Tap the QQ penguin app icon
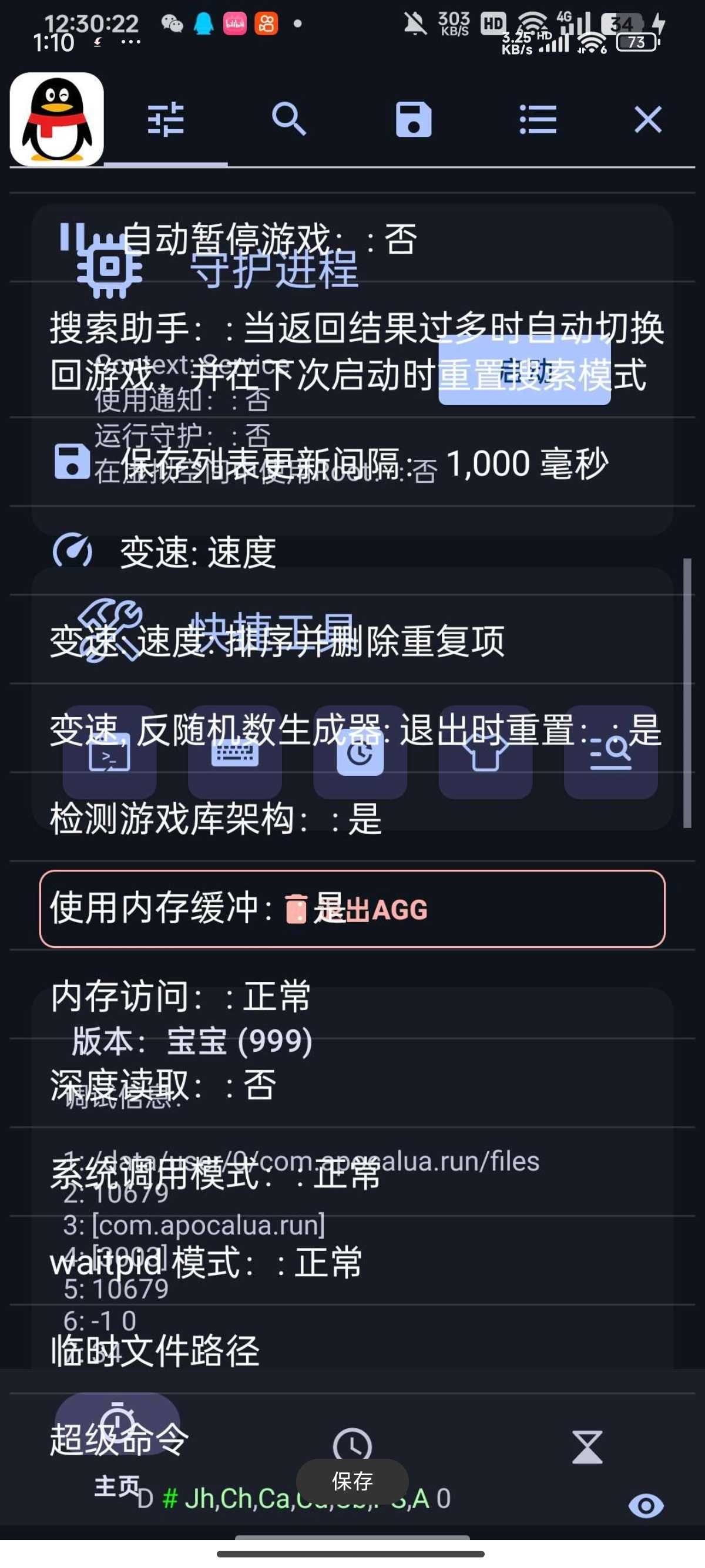 click(56, 119)
